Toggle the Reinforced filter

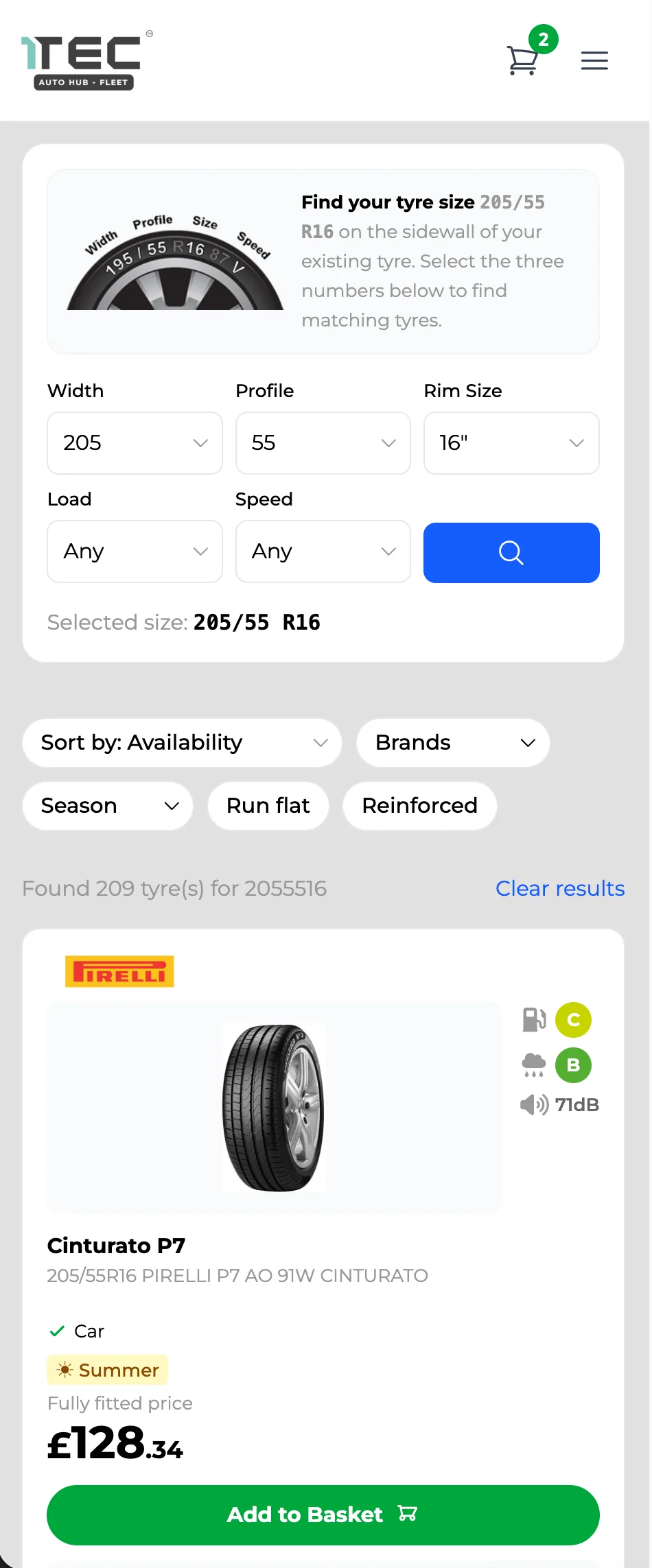point(419,806)
